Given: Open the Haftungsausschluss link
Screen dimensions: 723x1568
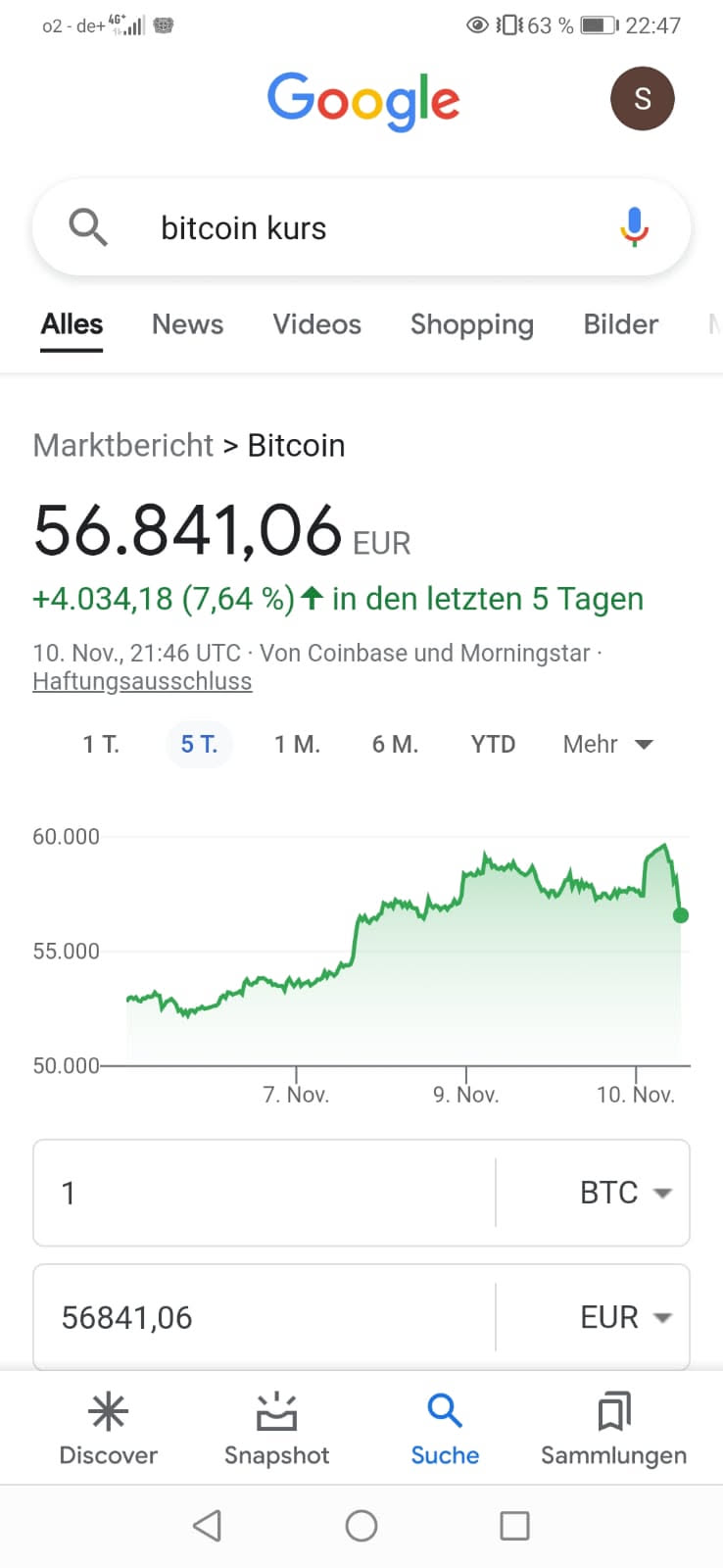Looking at the screenshot, I should tap(142, 681).
